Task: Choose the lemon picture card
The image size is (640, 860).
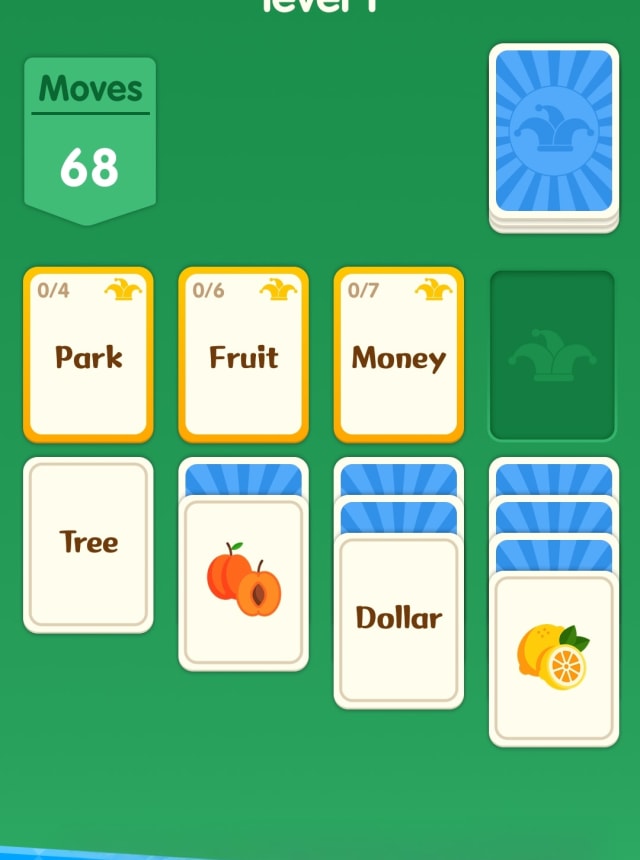Action: coord(553,658)
